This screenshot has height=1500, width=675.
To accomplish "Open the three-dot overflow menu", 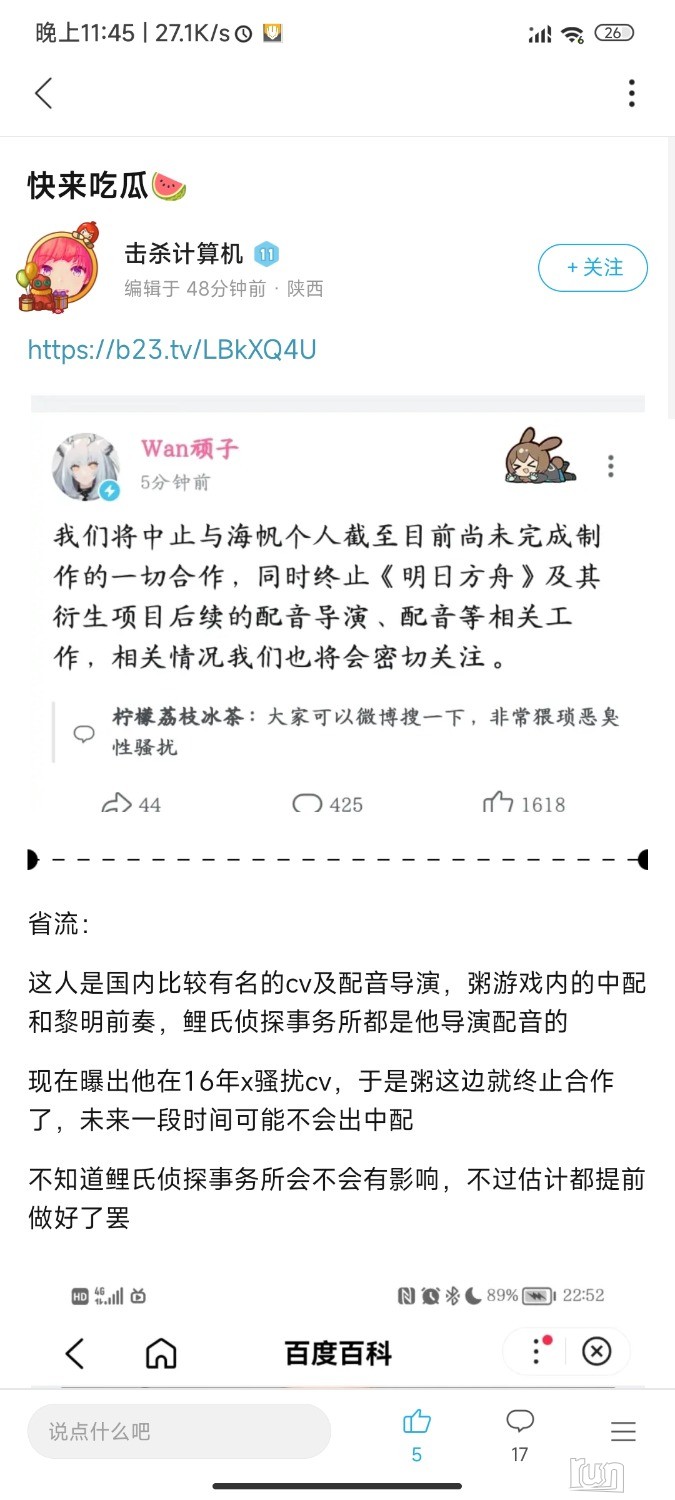I will (631, 93).
